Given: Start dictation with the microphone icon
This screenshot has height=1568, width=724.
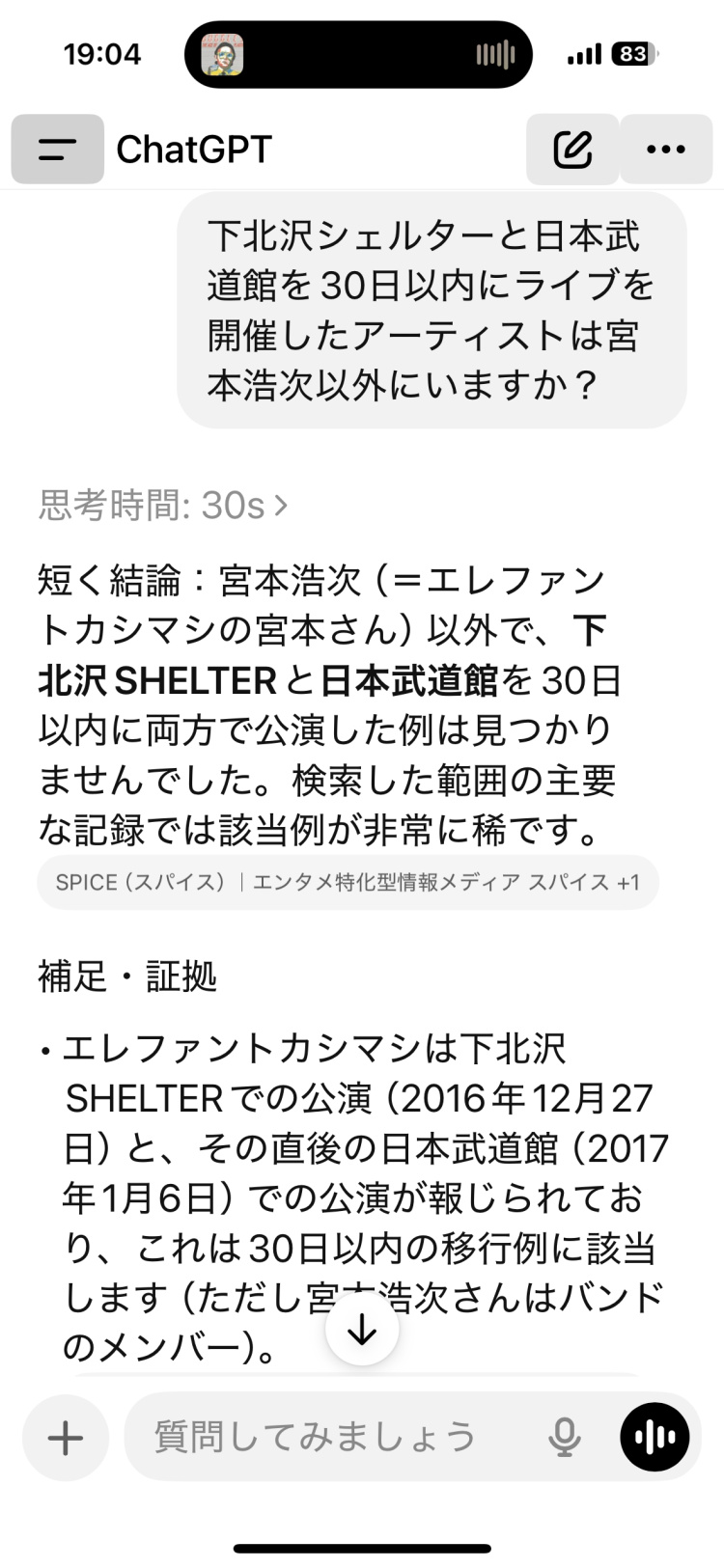Looking at the screenshot, I should pyautogui.click(x=564, y=1437).
